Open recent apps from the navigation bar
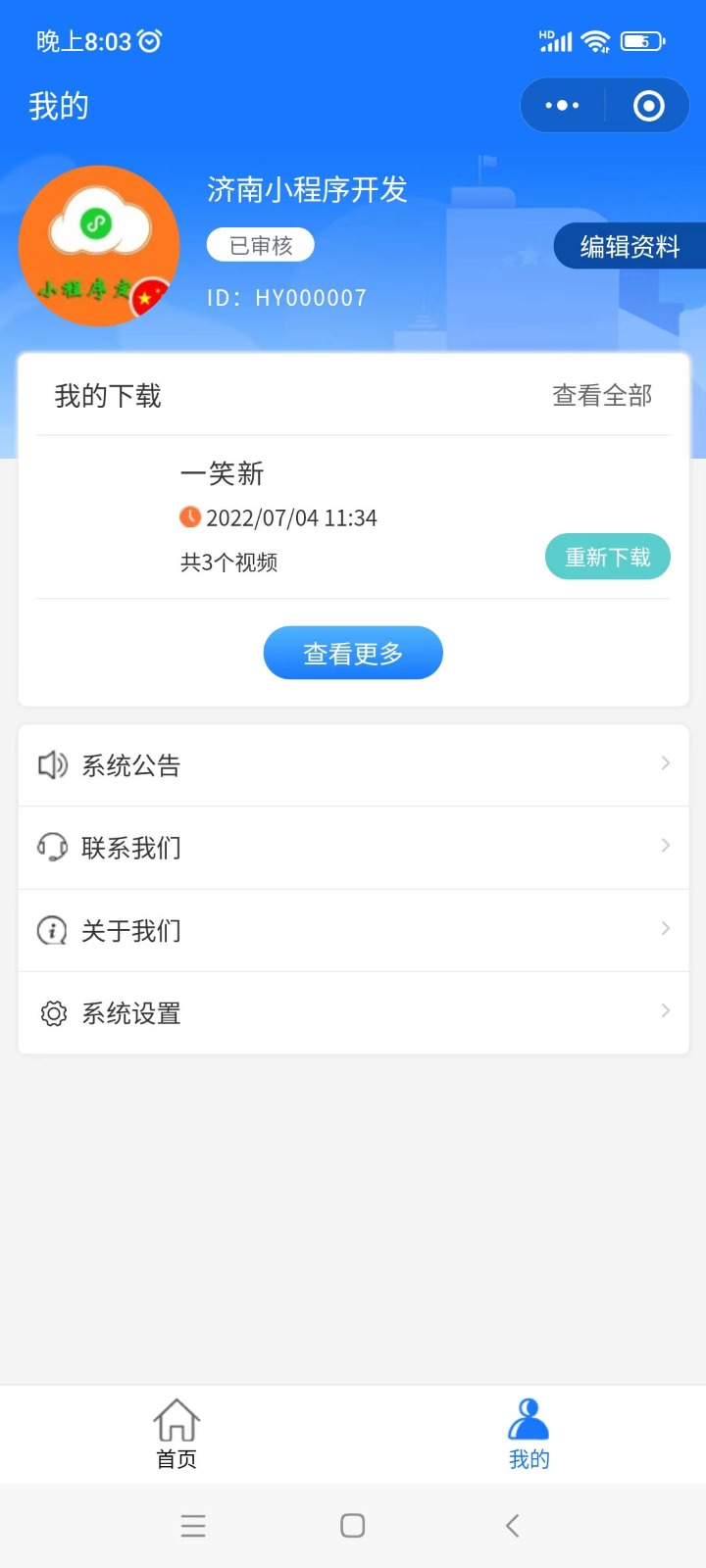 pyautogui.click(x=193, y=1525)
